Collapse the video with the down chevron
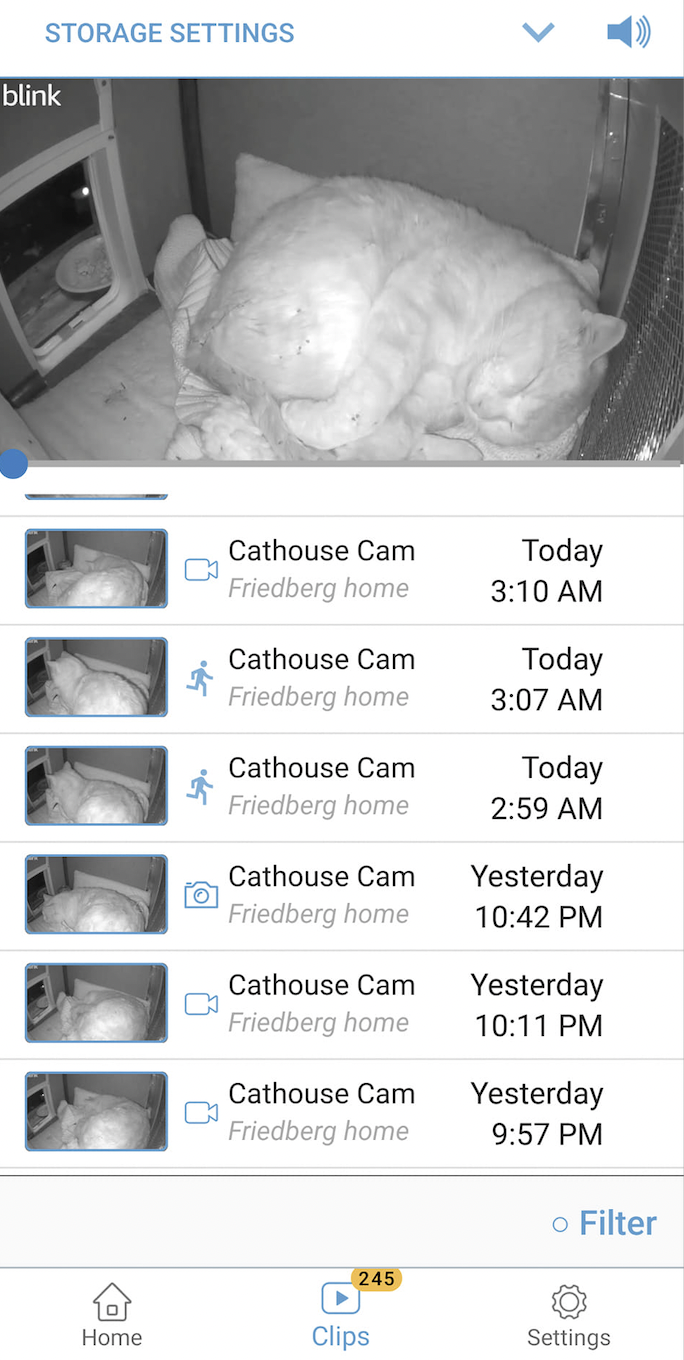Image resolution: width=684 pixels, height=1360 pixels. pyautogui.click(x=538, y=33)
